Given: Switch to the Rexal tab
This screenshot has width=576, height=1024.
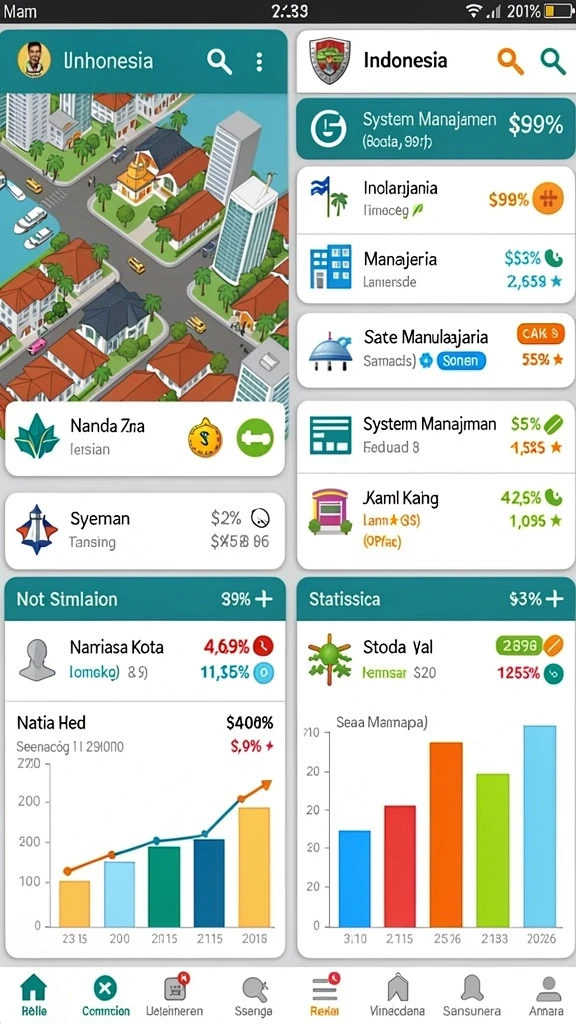Looking at the screenshot, I should click(x=325, y=996).
